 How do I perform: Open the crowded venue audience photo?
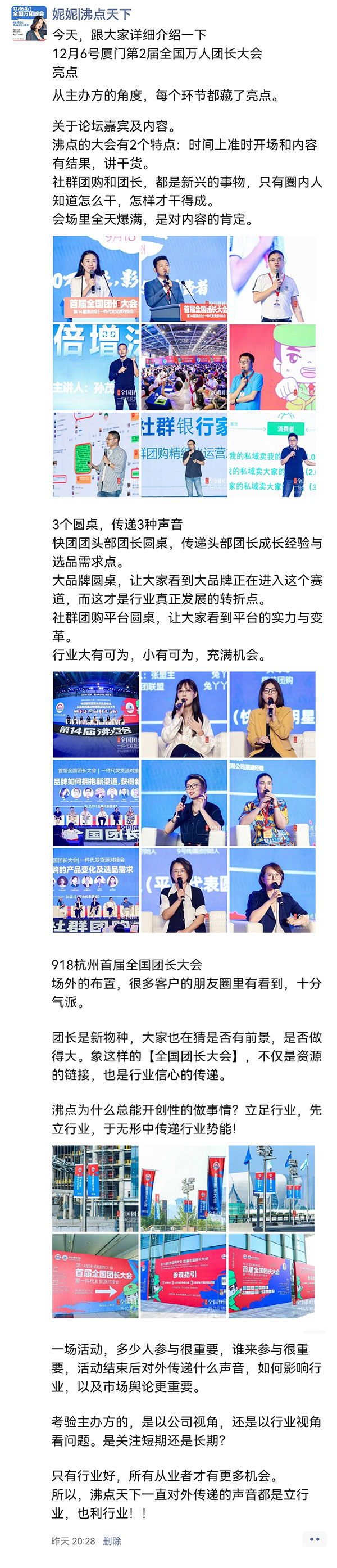184,367
